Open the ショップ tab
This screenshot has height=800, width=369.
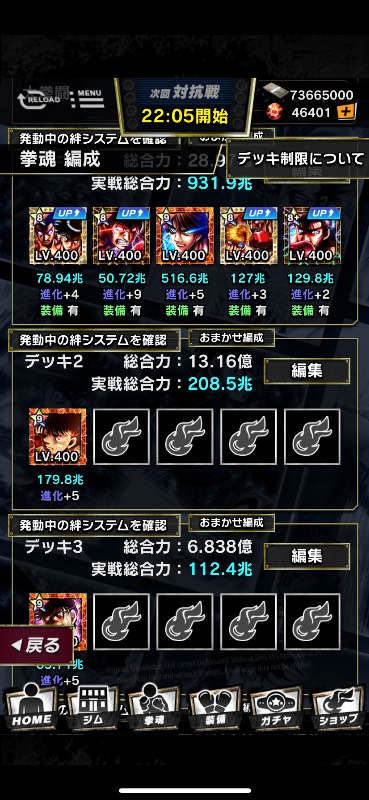point(338,708)
